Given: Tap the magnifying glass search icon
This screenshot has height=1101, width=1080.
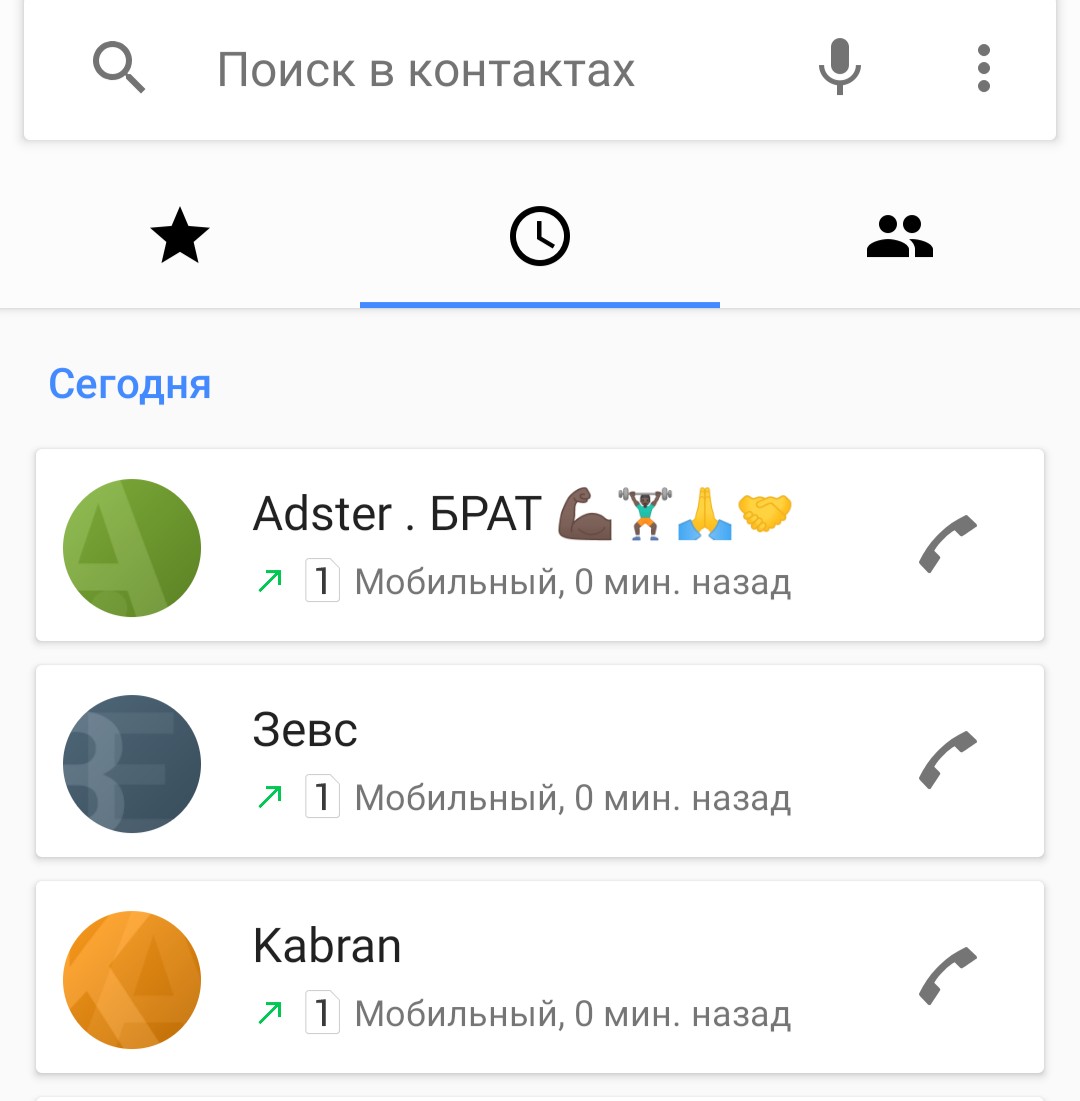Looking at the screenshot, I should tap(119, 68).
